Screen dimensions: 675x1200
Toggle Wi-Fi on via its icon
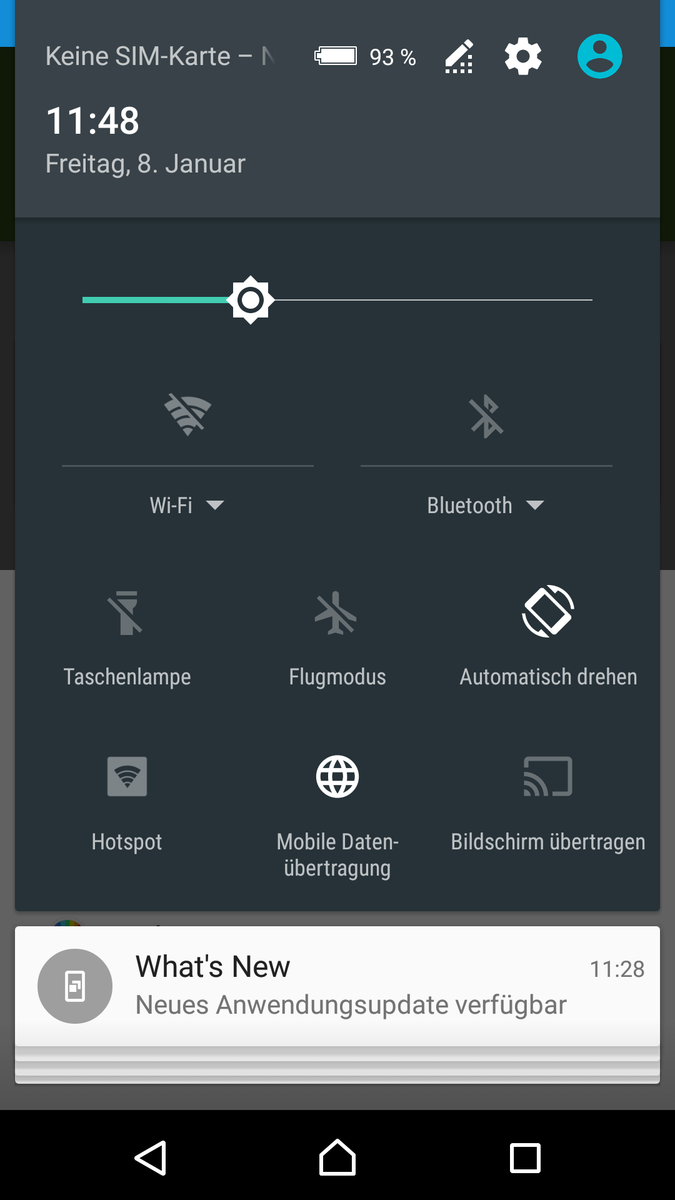[187, 414]
